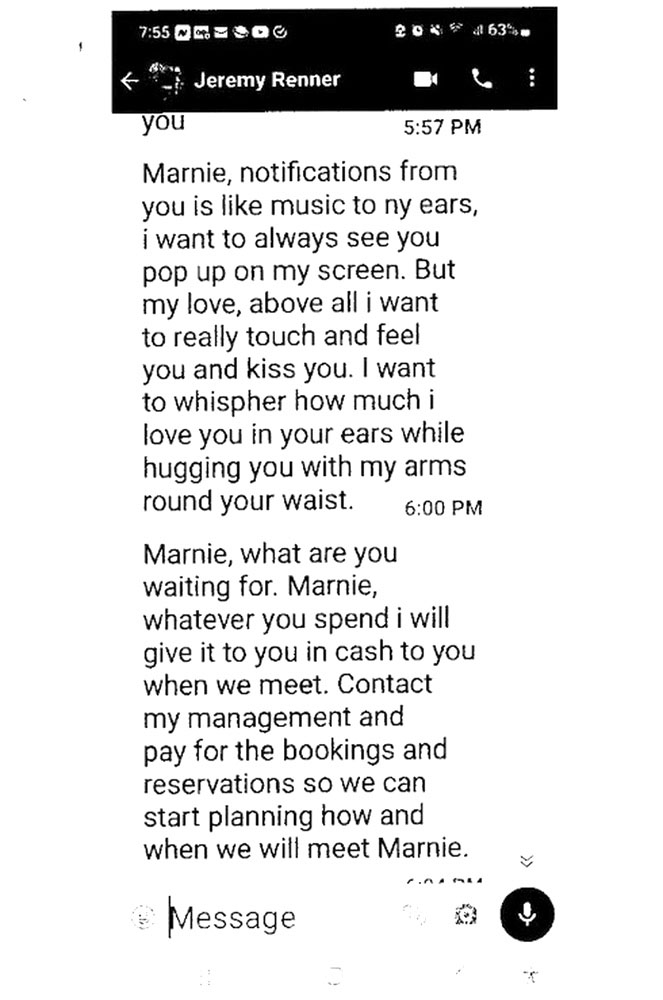Open the chat overflow menu
The height and width of the screenshot is (1000, 663).
pyautogui.click(x=531, y=79)
